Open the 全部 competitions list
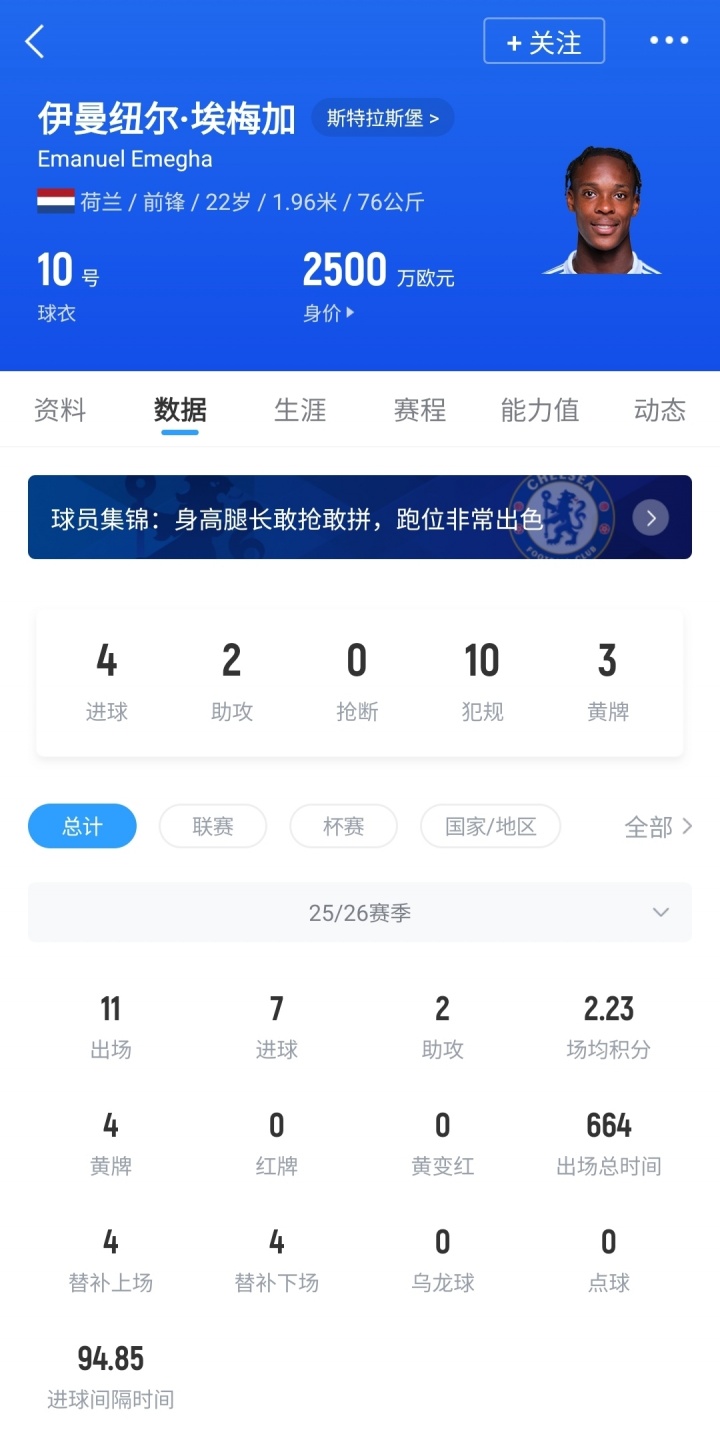Viewport: 720px width, 1440px height. tap(657, 826)
